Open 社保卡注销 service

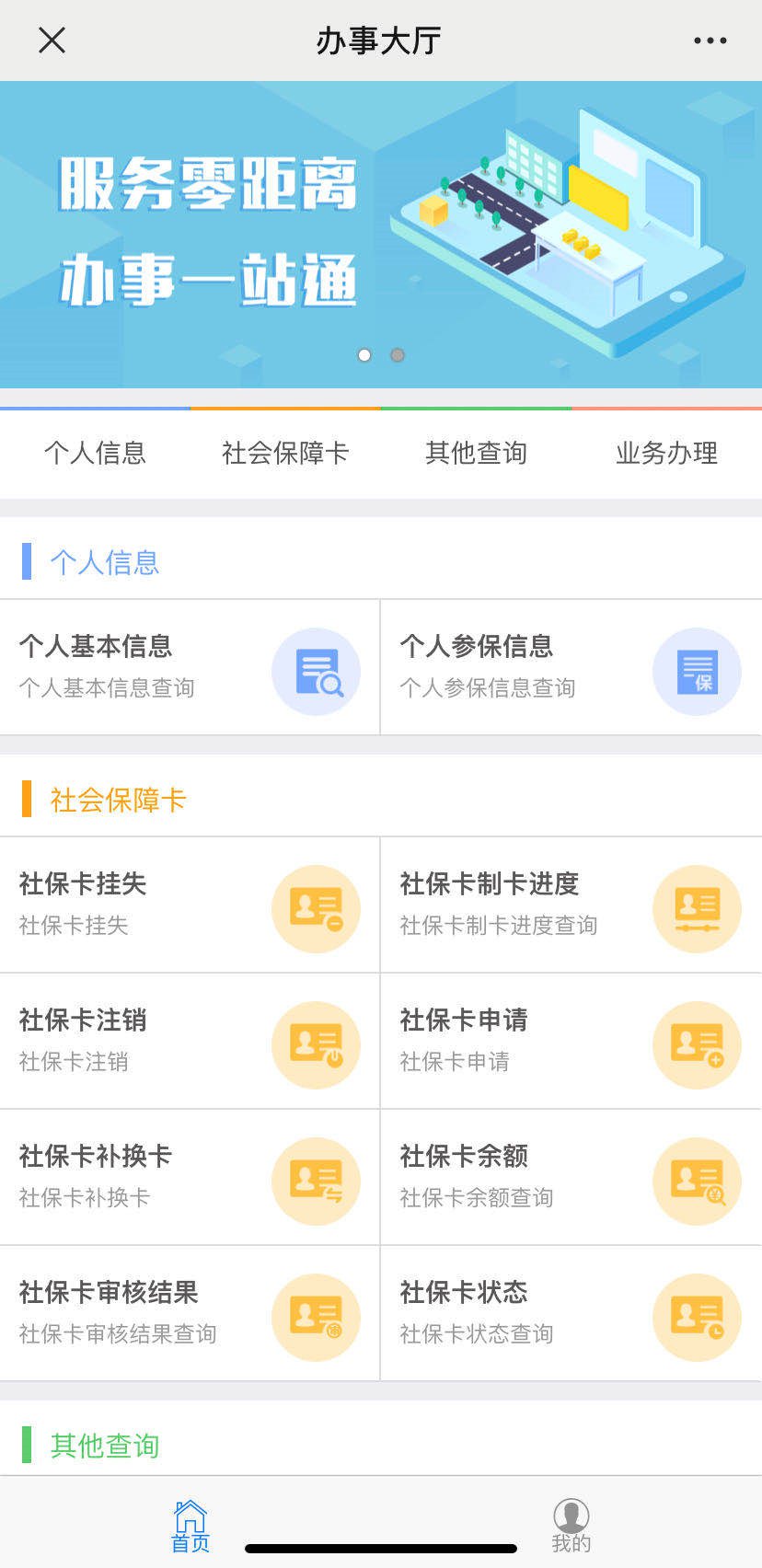tap(190, 1041)
